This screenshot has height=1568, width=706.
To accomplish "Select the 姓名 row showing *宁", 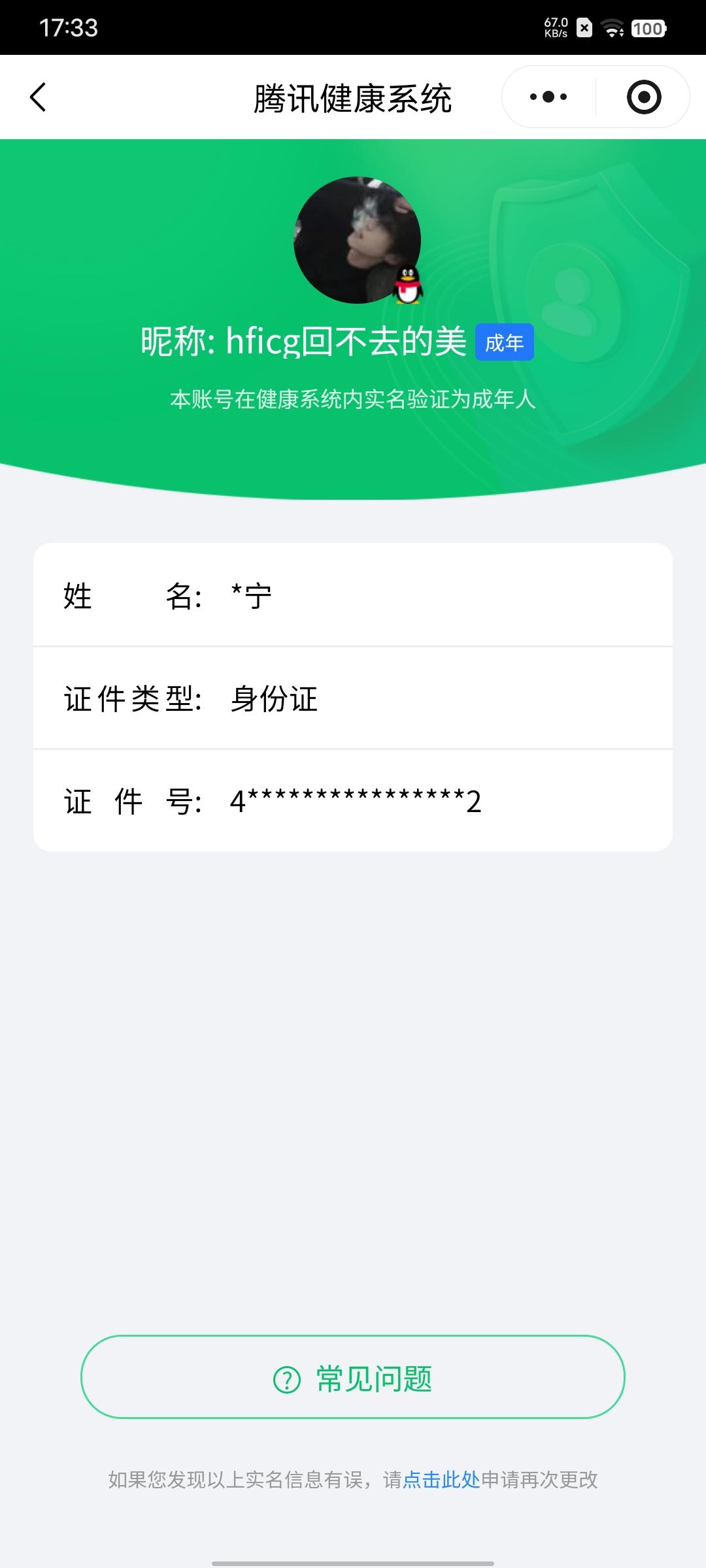I will (x=353, y=596).
